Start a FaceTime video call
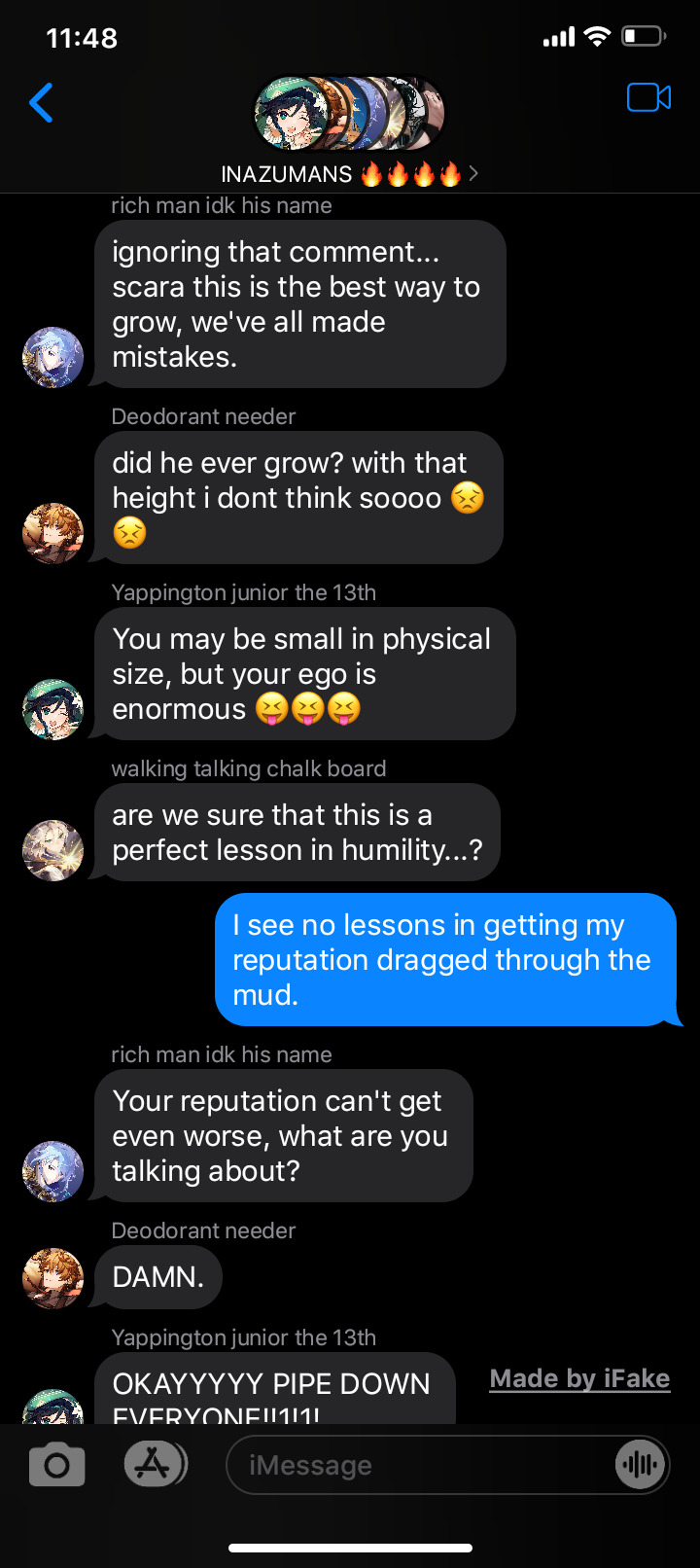700x1568 pixels. pos(648,98)
